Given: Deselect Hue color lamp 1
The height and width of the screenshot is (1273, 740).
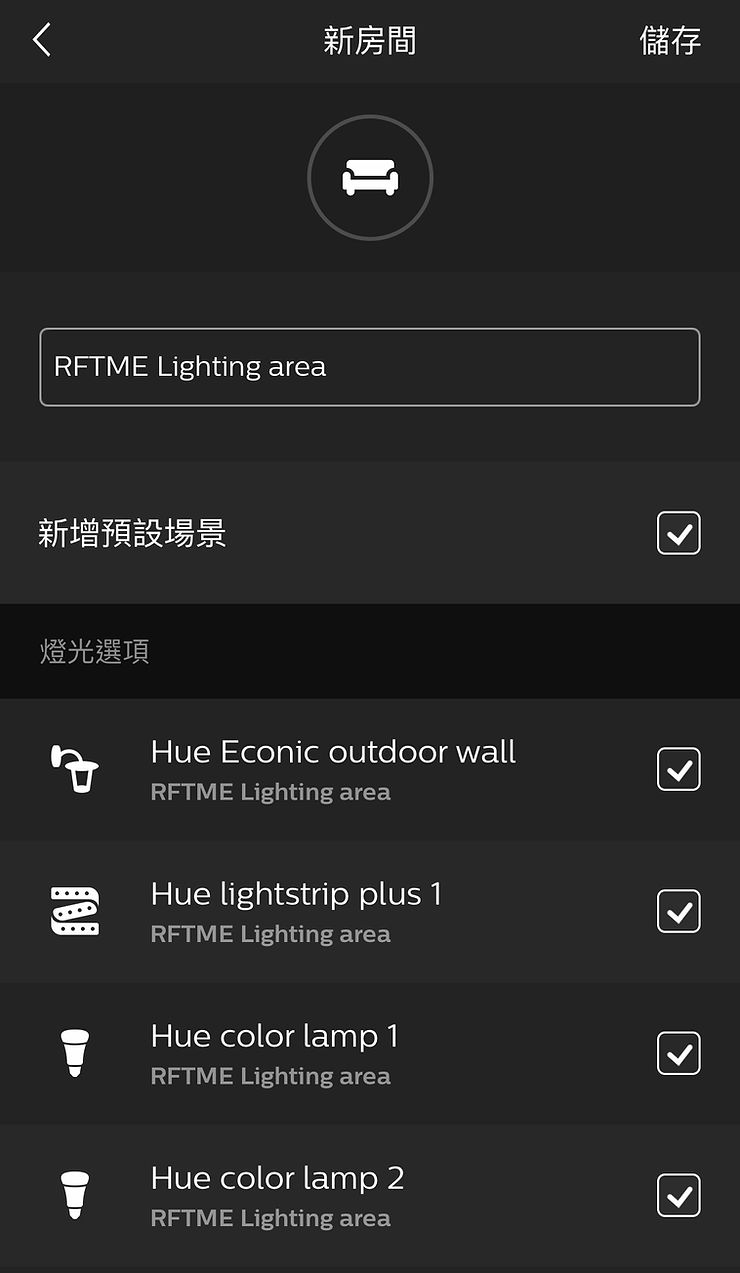Looking at the screenshot, I should pos(679,1053).
